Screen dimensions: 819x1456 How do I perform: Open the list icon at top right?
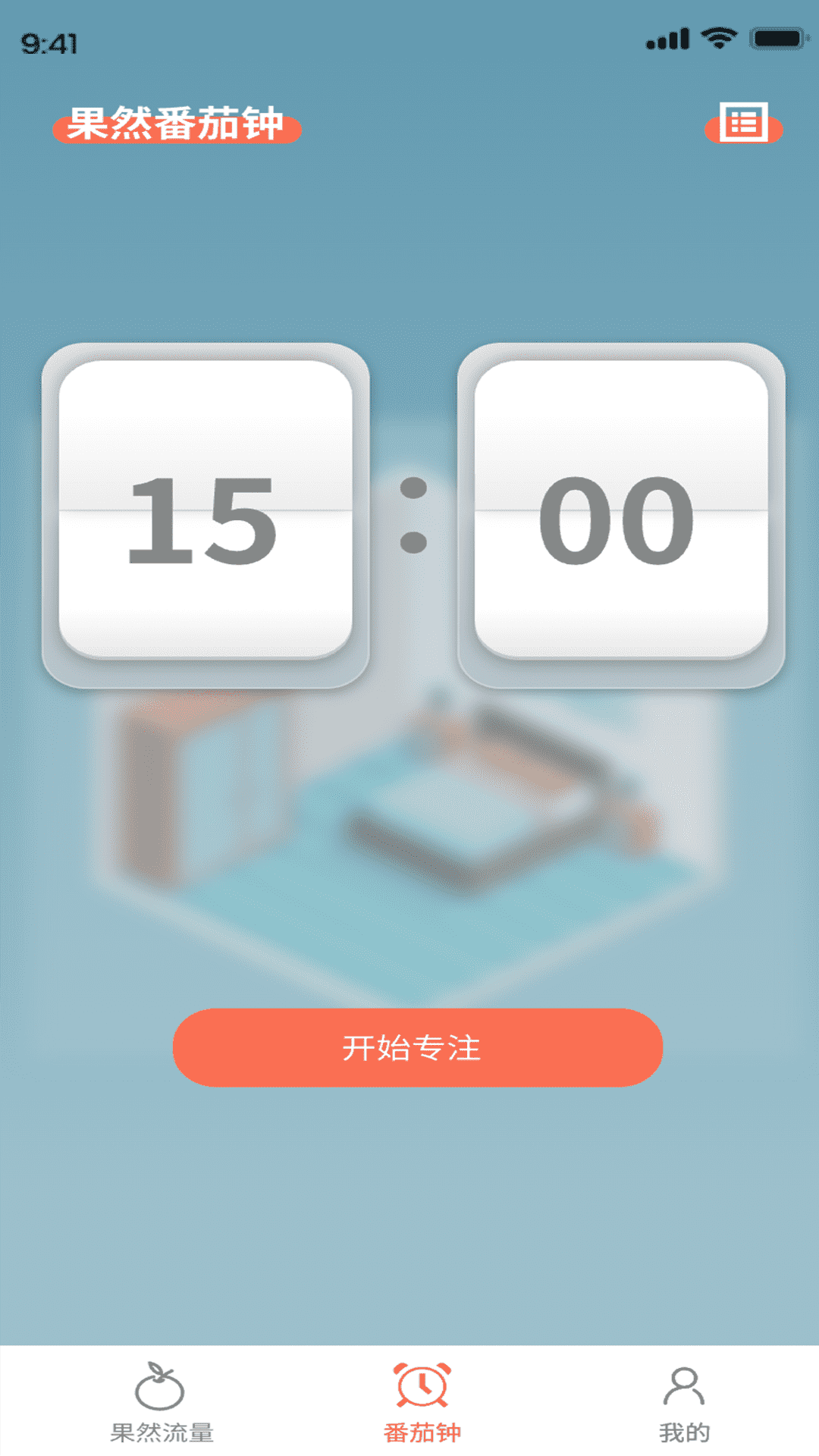[743, 123]
